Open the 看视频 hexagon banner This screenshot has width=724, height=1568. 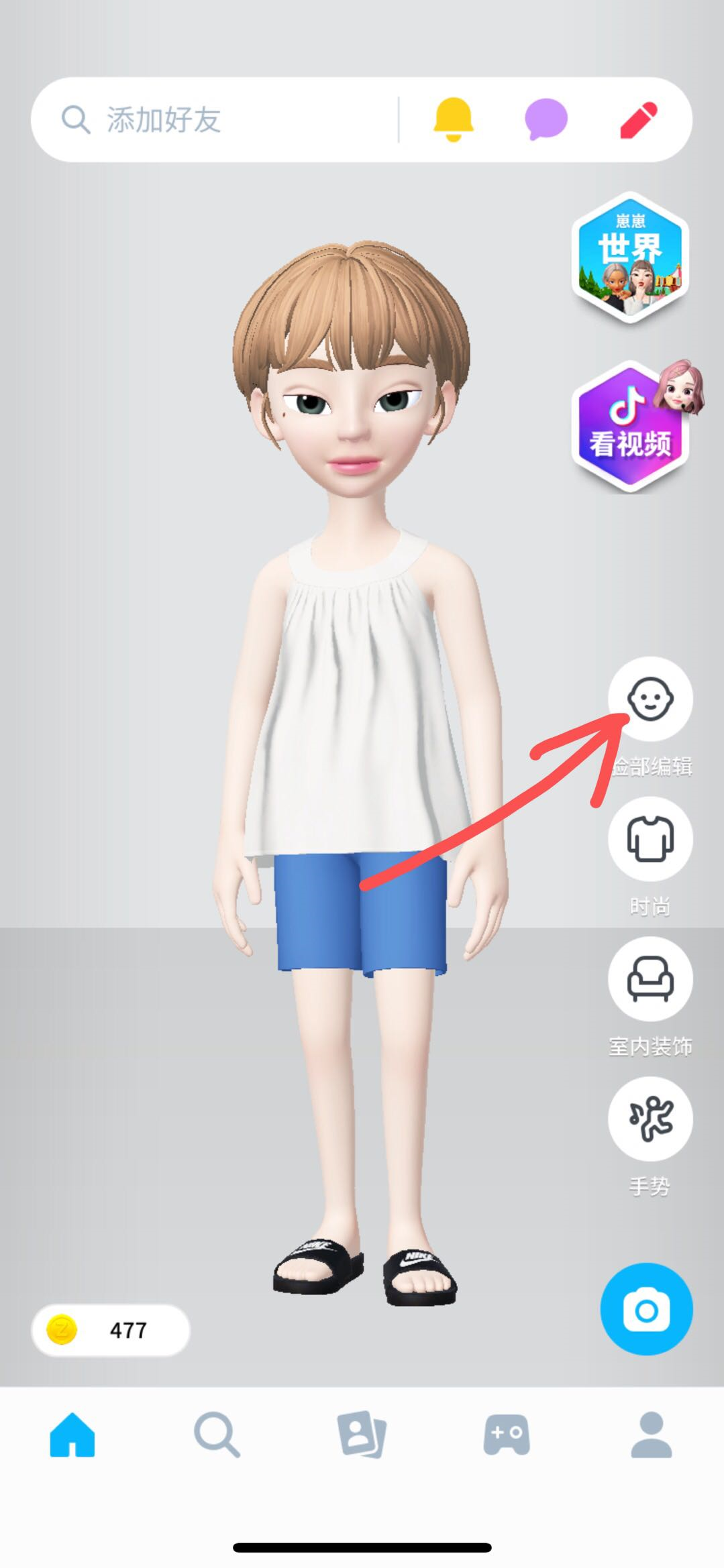coord(629,427)
